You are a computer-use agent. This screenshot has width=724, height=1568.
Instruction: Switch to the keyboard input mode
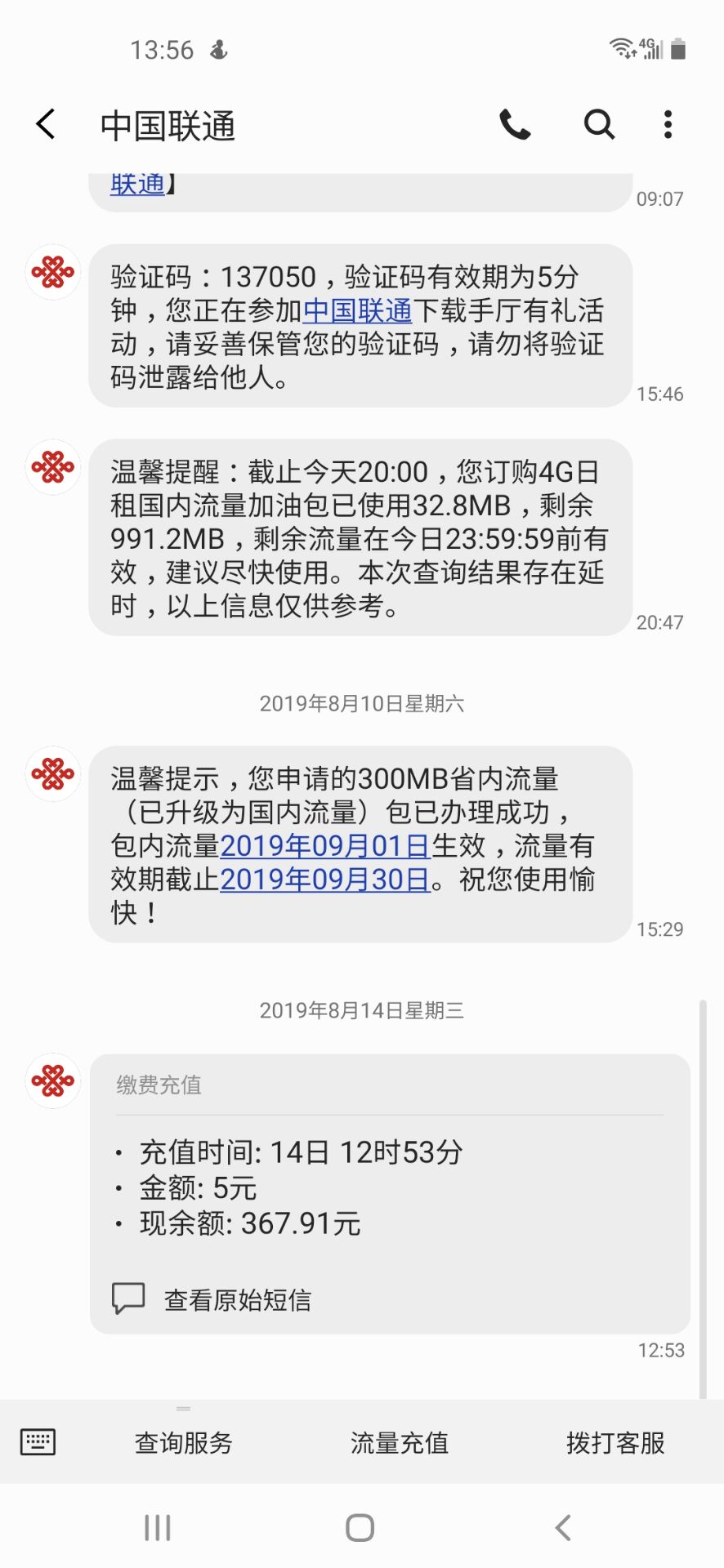38,1442
